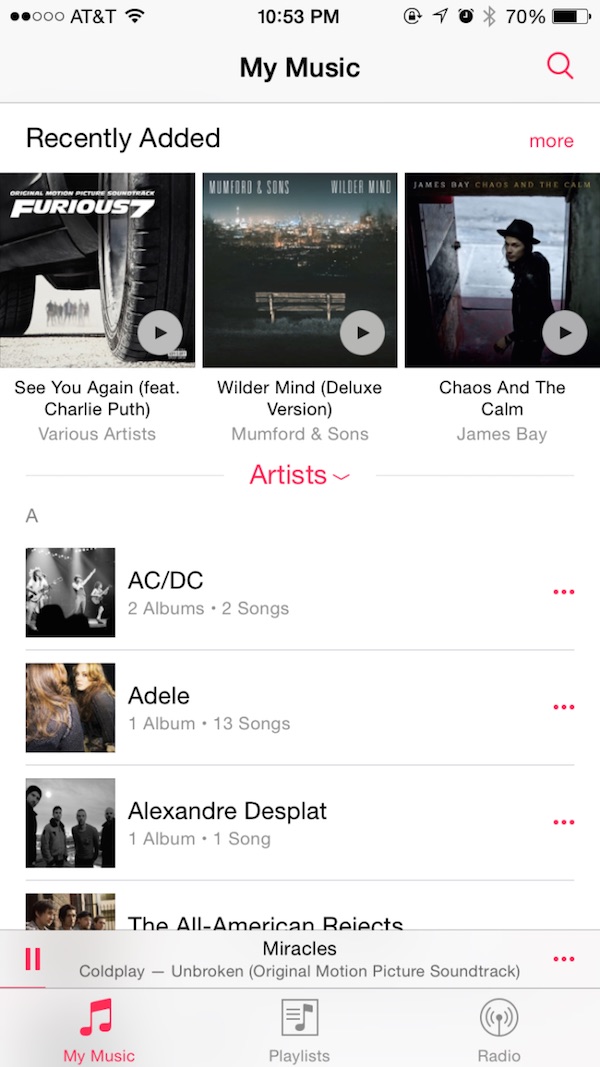
Task: Play the Furious 7 See You Again album
Action: [160, 333]
